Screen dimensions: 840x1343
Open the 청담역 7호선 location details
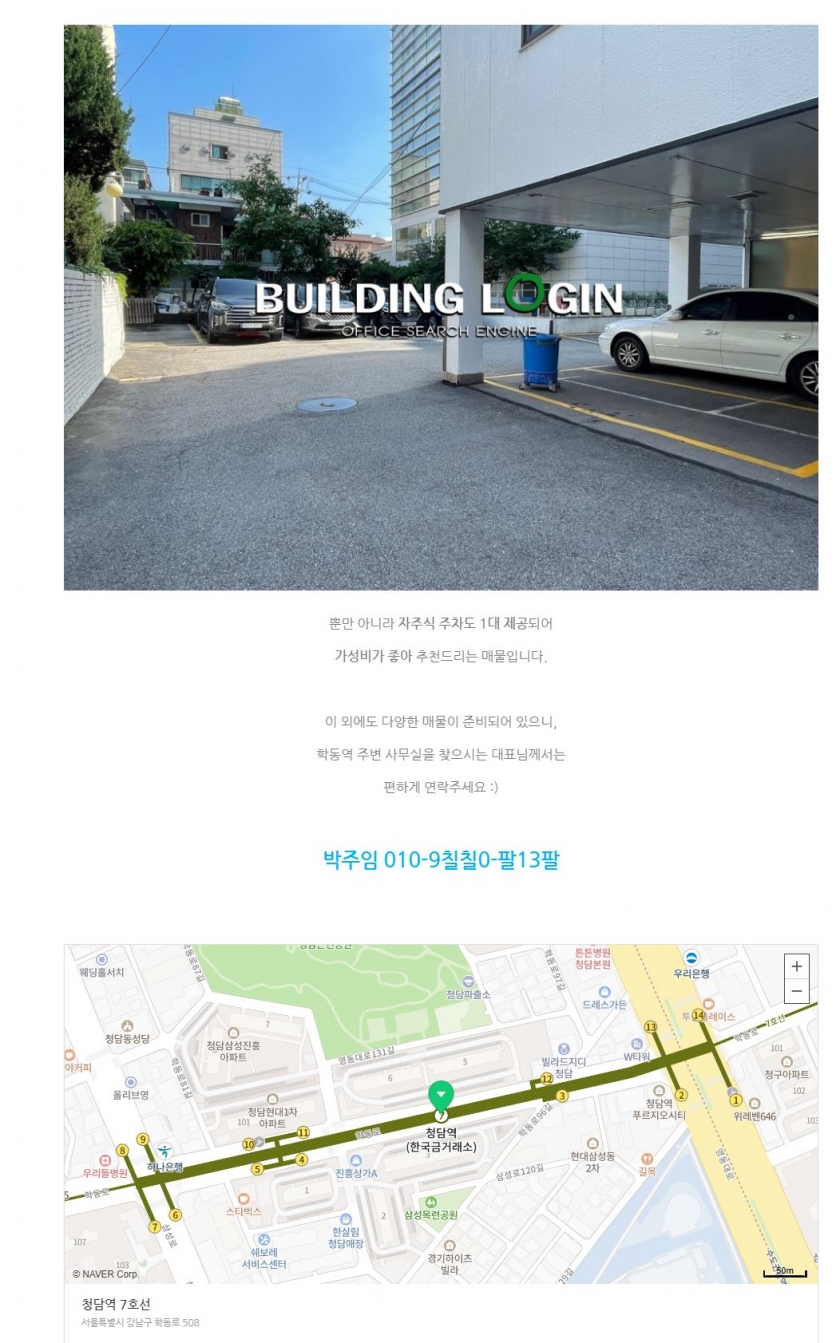pyautogui.click(x=116, y=1303)
